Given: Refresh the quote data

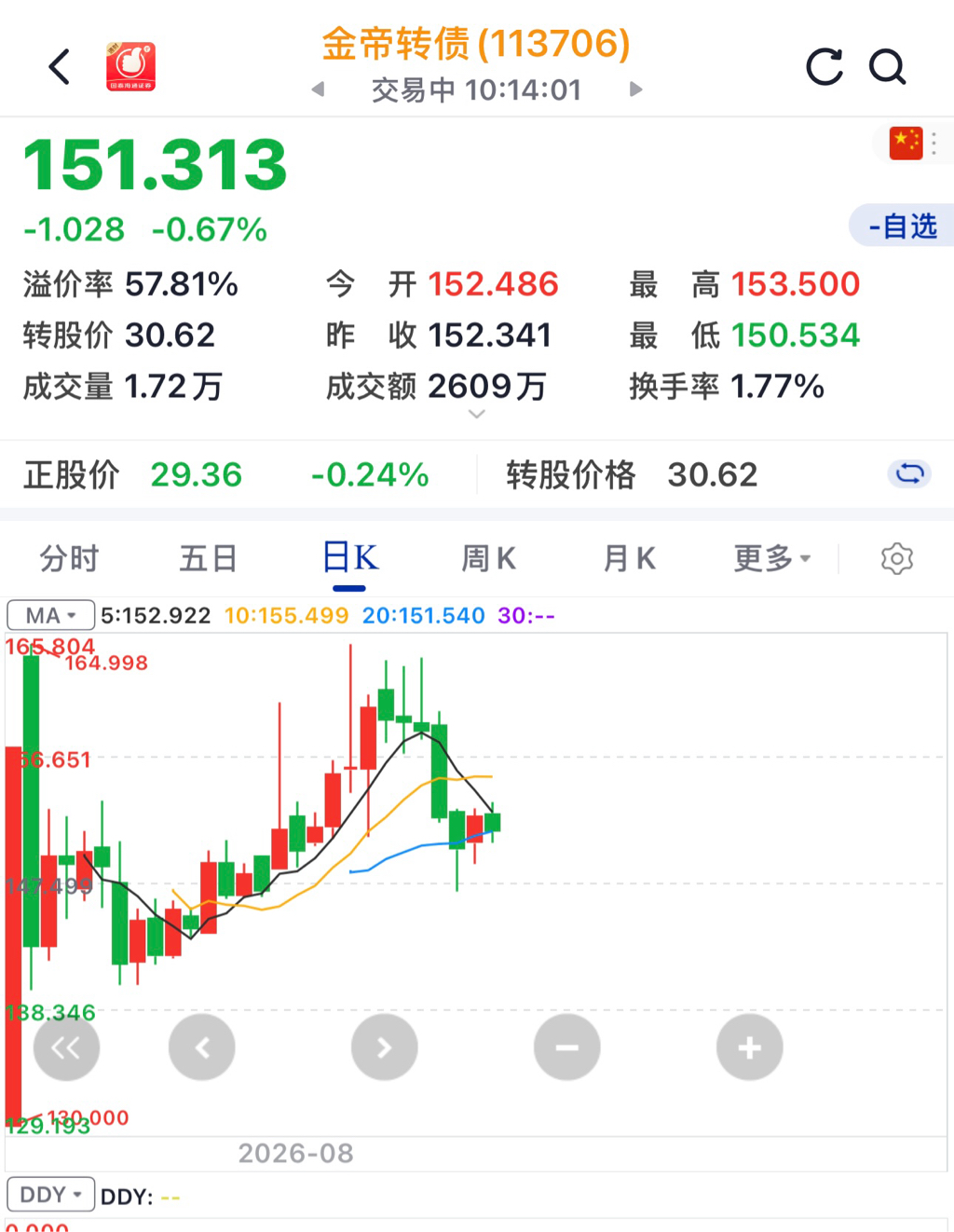Looking at the screenshot, I should (825, 67).
